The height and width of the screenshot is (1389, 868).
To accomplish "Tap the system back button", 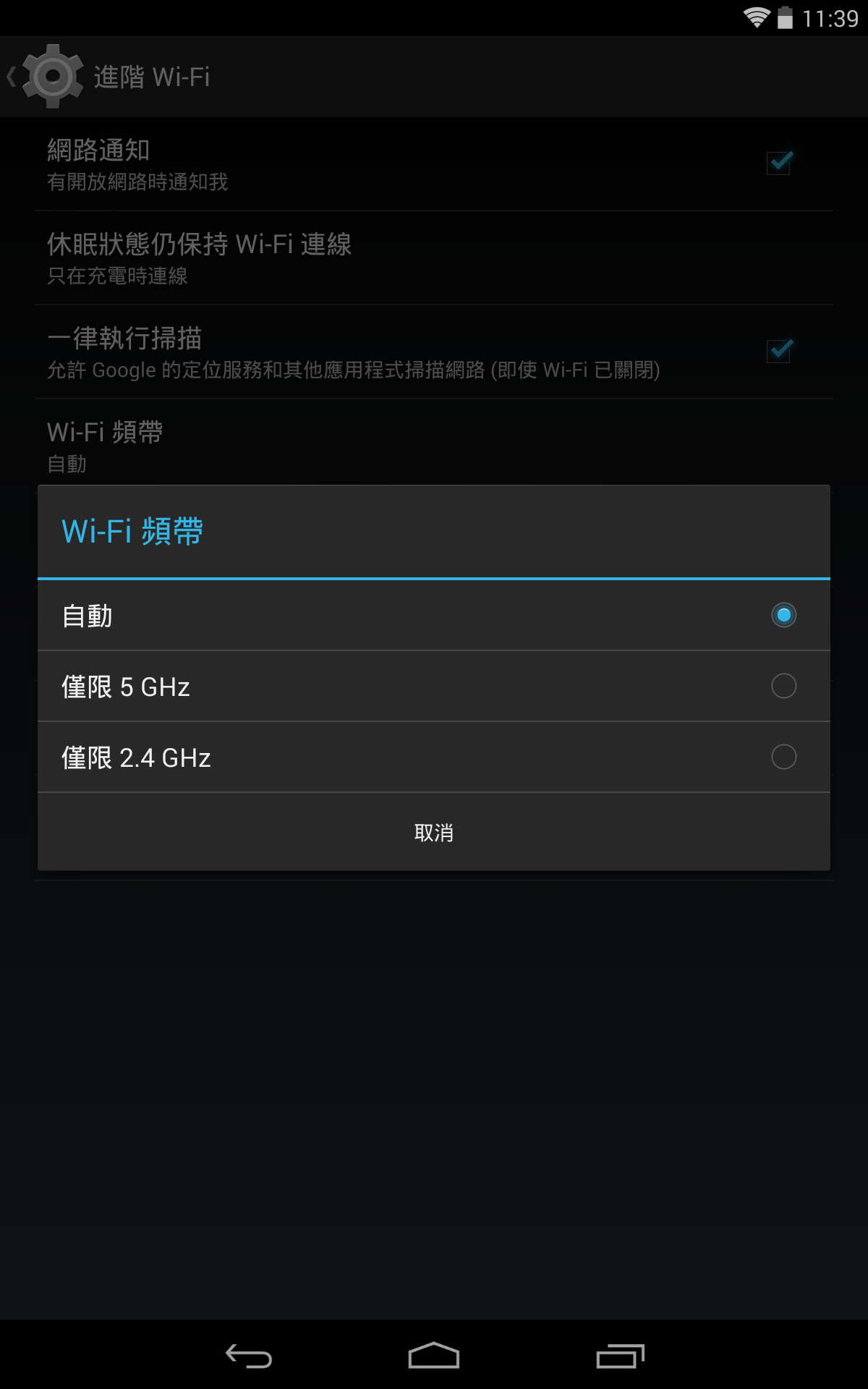I will click(248, 1356).
